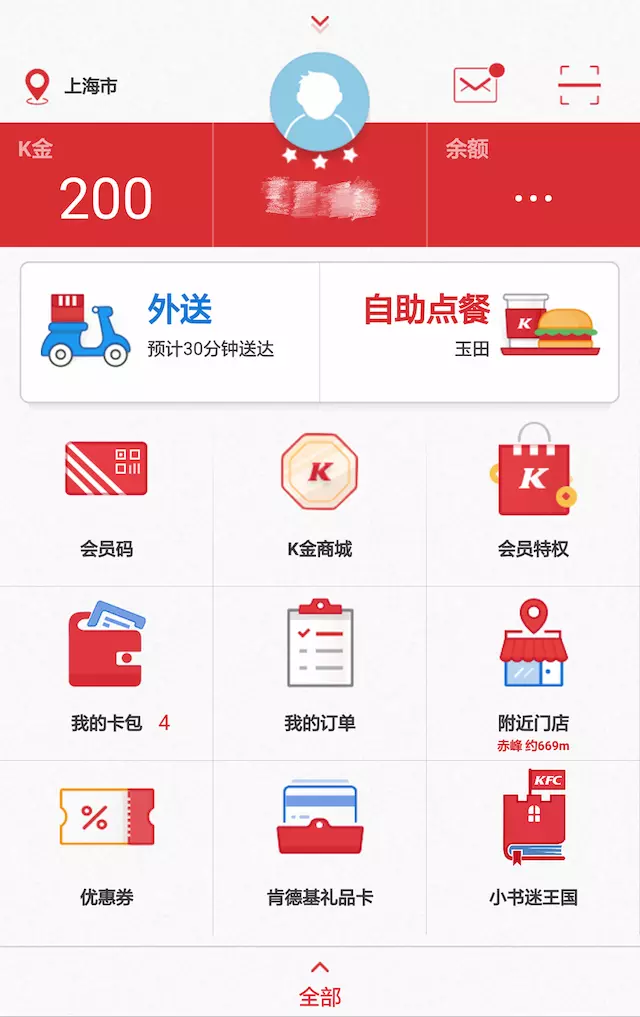Tap the down chevron above the avatar
640x1017 pixels.
point(320,22)
